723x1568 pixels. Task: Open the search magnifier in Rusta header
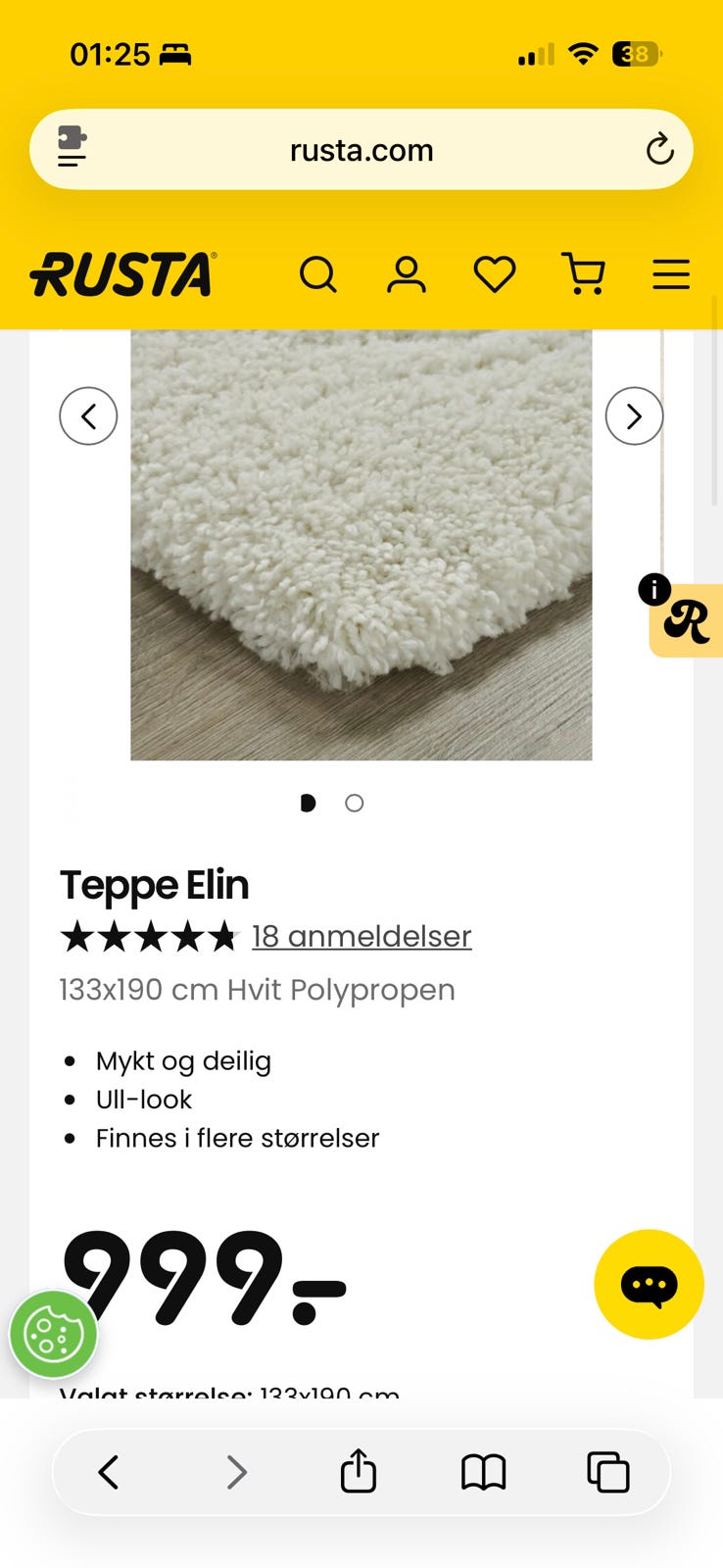(318, 274)
